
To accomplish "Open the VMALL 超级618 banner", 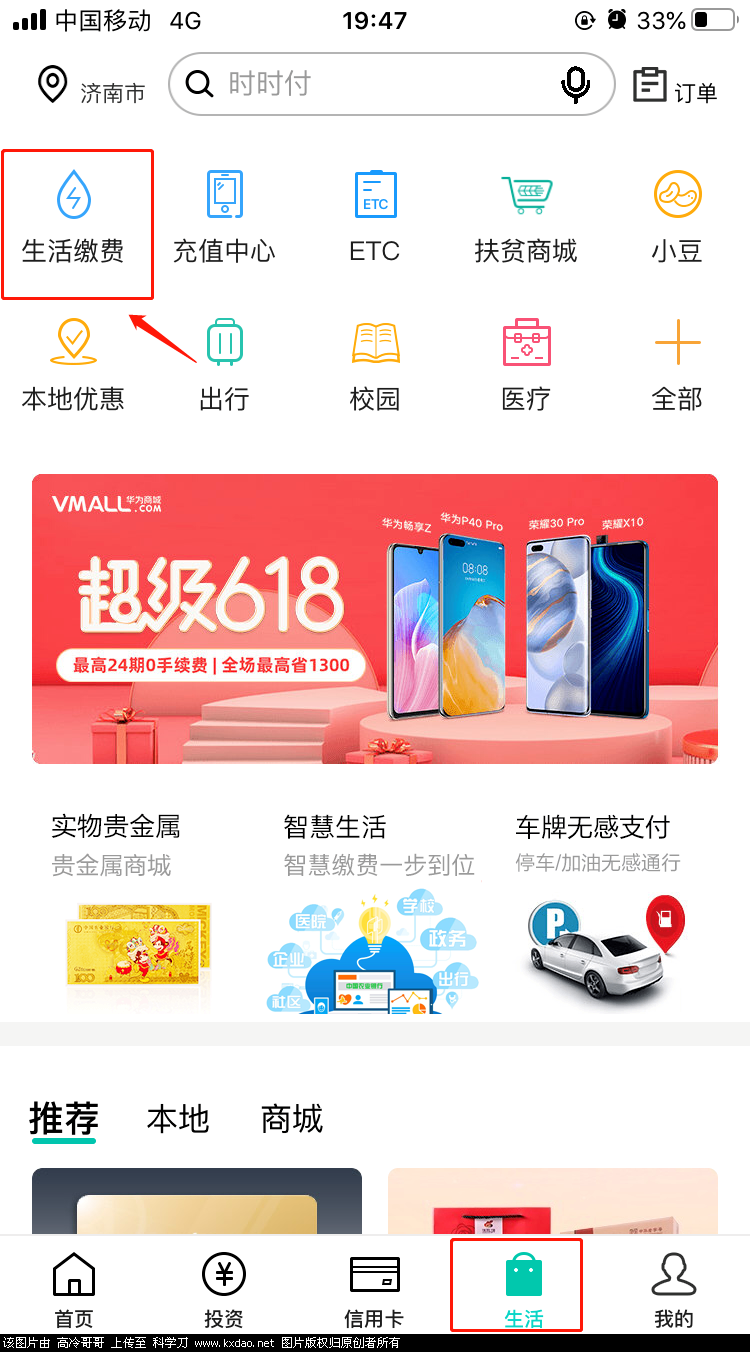I will pos(375,618).
